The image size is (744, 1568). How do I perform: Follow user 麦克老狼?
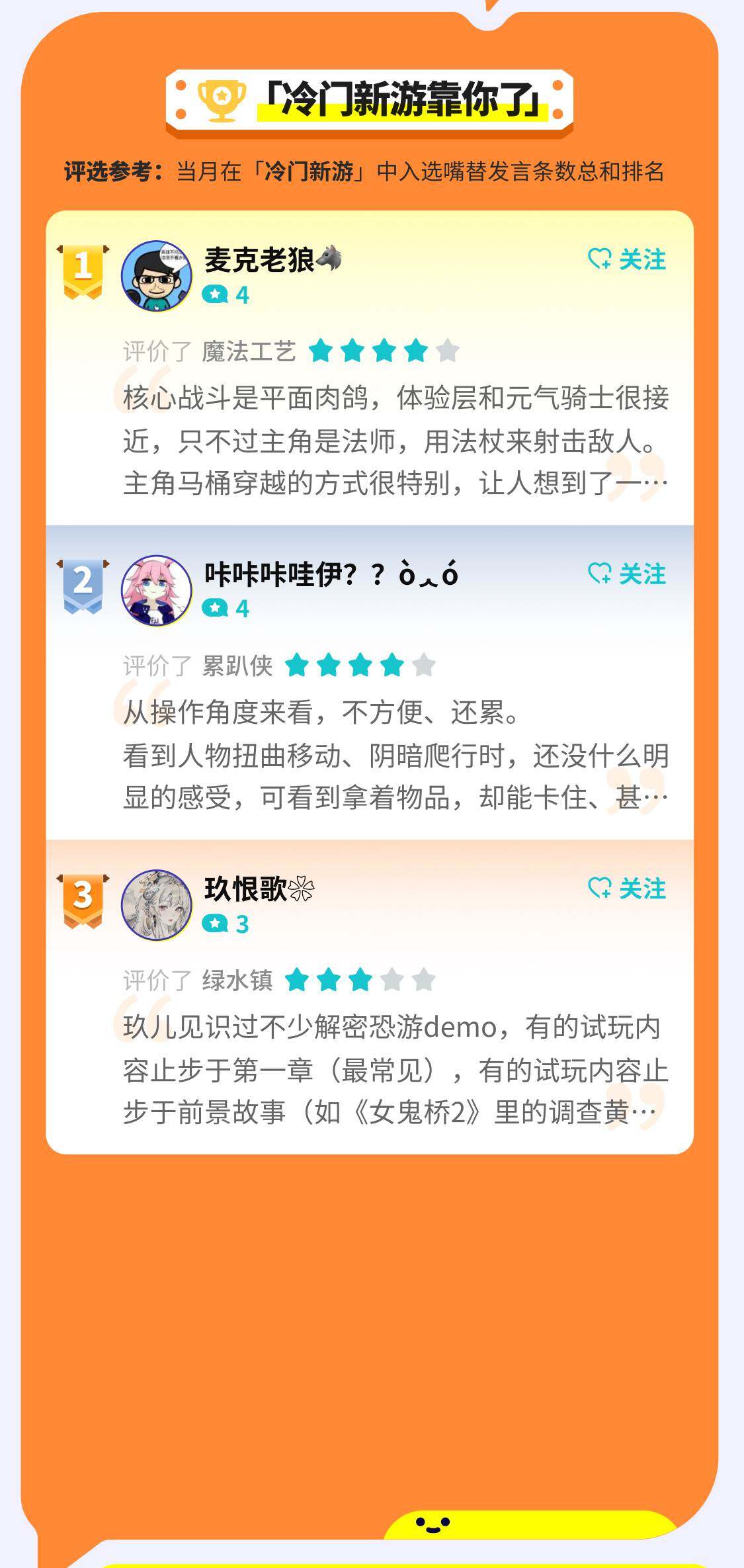point(626,259)
